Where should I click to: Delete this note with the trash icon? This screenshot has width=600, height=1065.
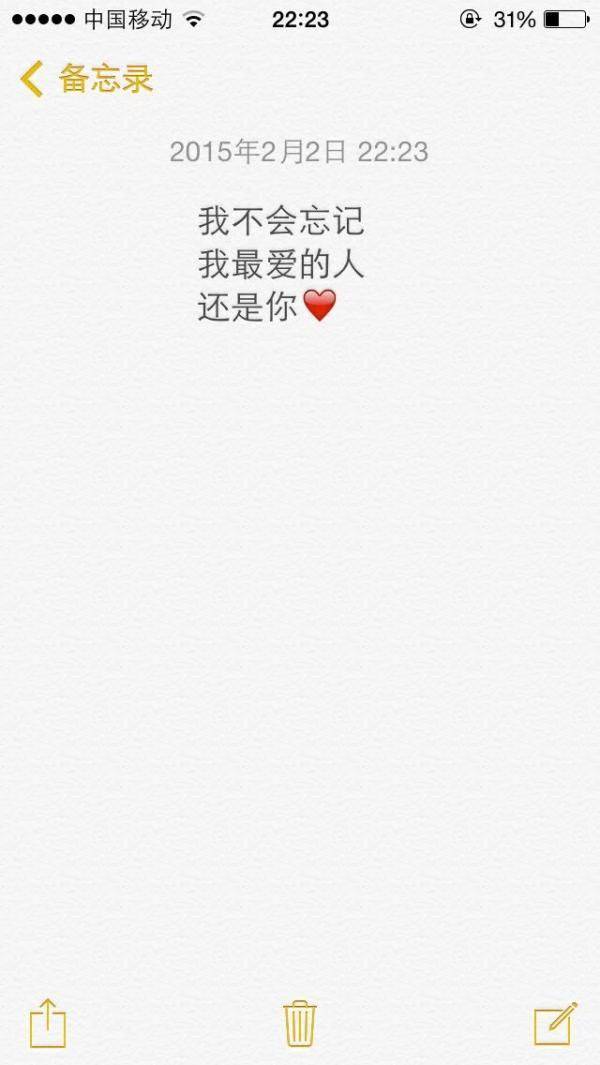(300, 1023)
